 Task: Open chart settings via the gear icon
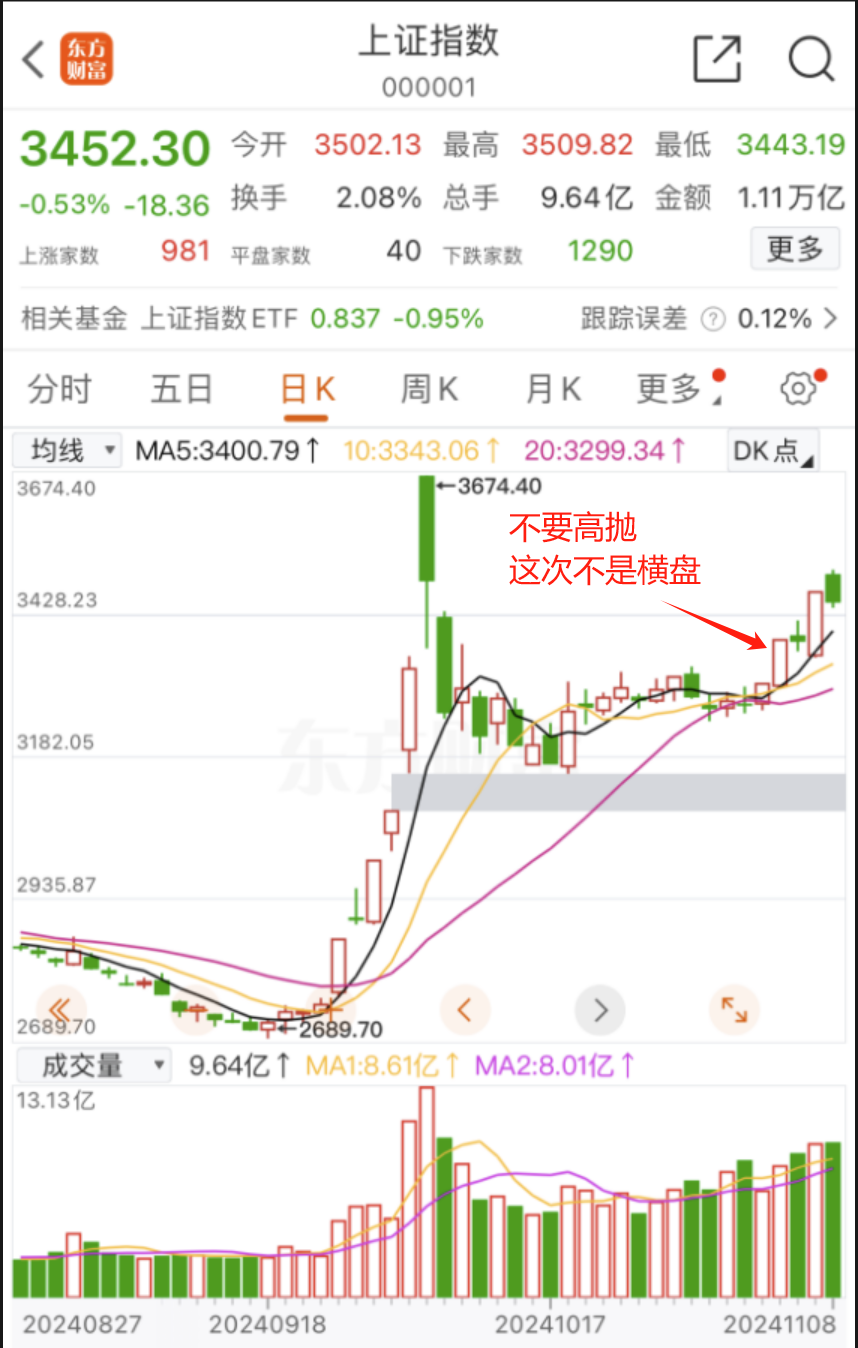coord(797,388)
